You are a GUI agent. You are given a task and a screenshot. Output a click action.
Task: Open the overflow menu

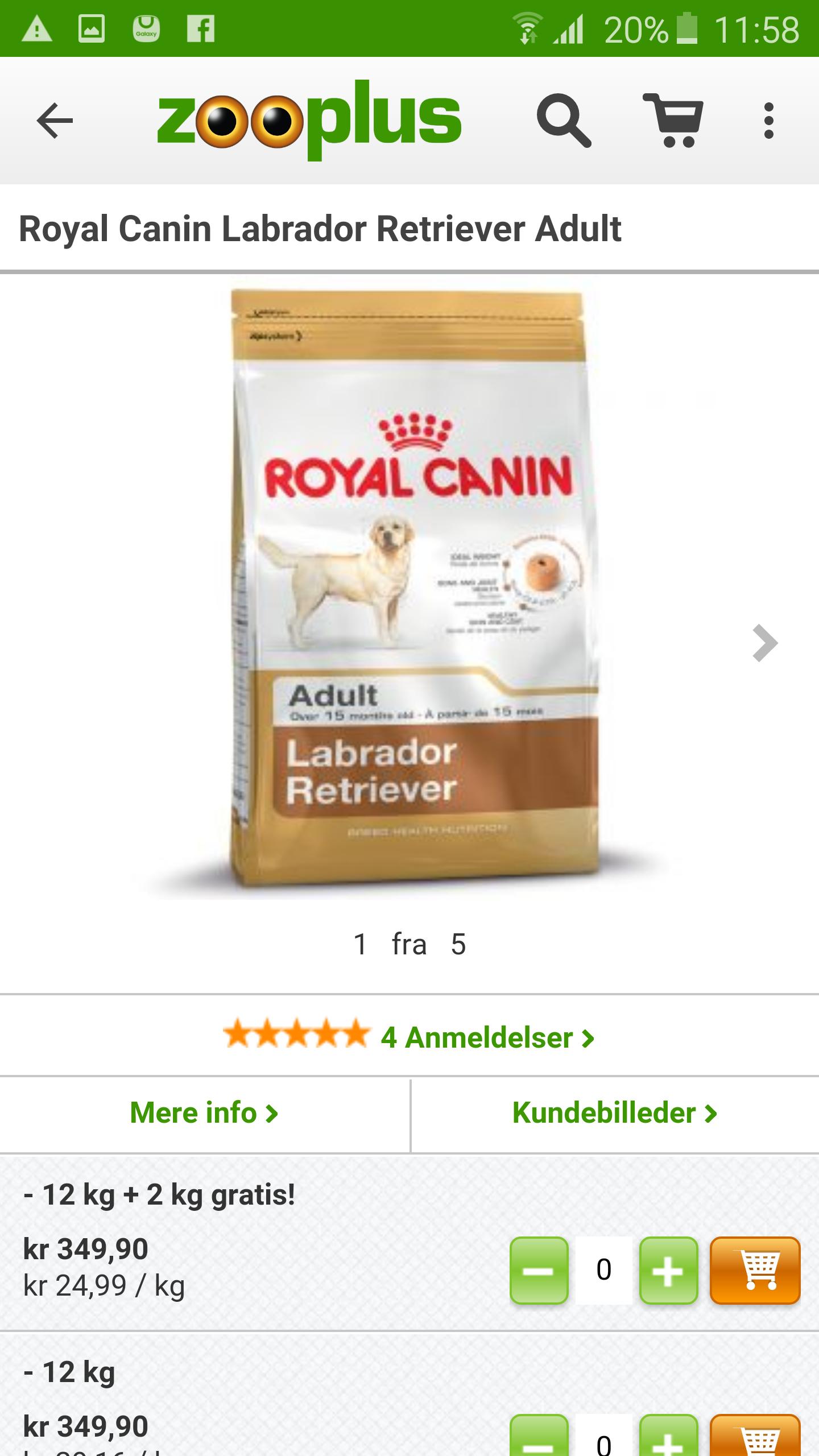click(x=769, y=120)
